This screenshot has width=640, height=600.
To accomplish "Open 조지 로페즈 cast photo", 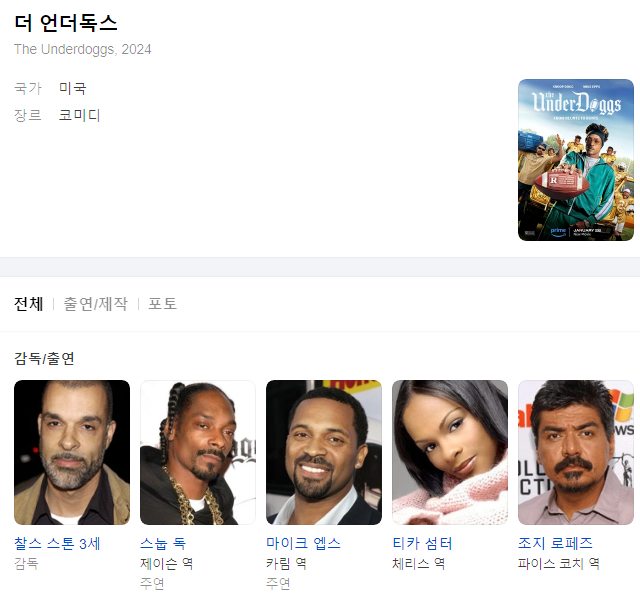I will 576,452.
